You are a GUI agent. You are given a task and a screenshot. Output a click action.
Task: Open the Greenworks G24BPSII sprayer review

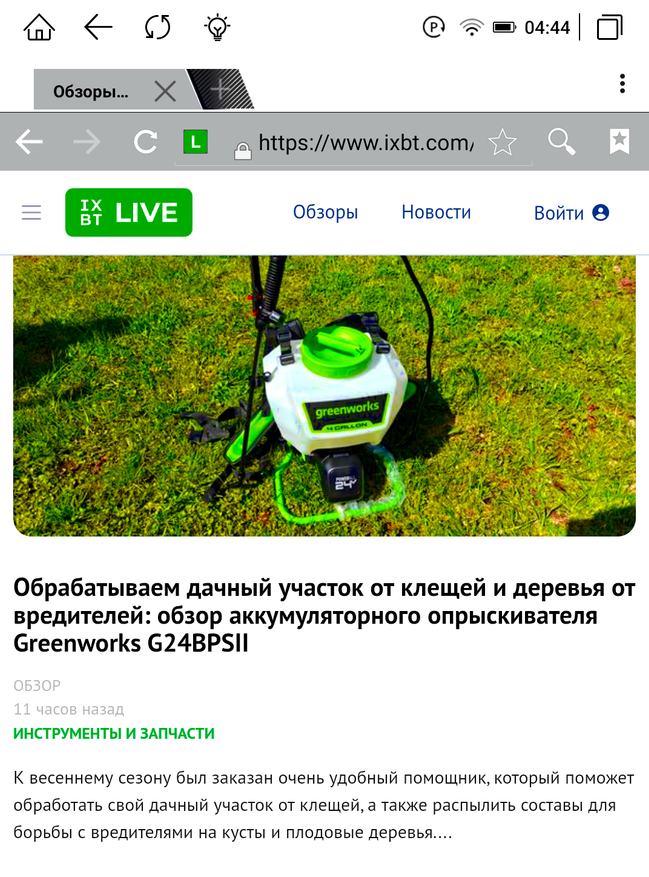[x=323, y=615]
